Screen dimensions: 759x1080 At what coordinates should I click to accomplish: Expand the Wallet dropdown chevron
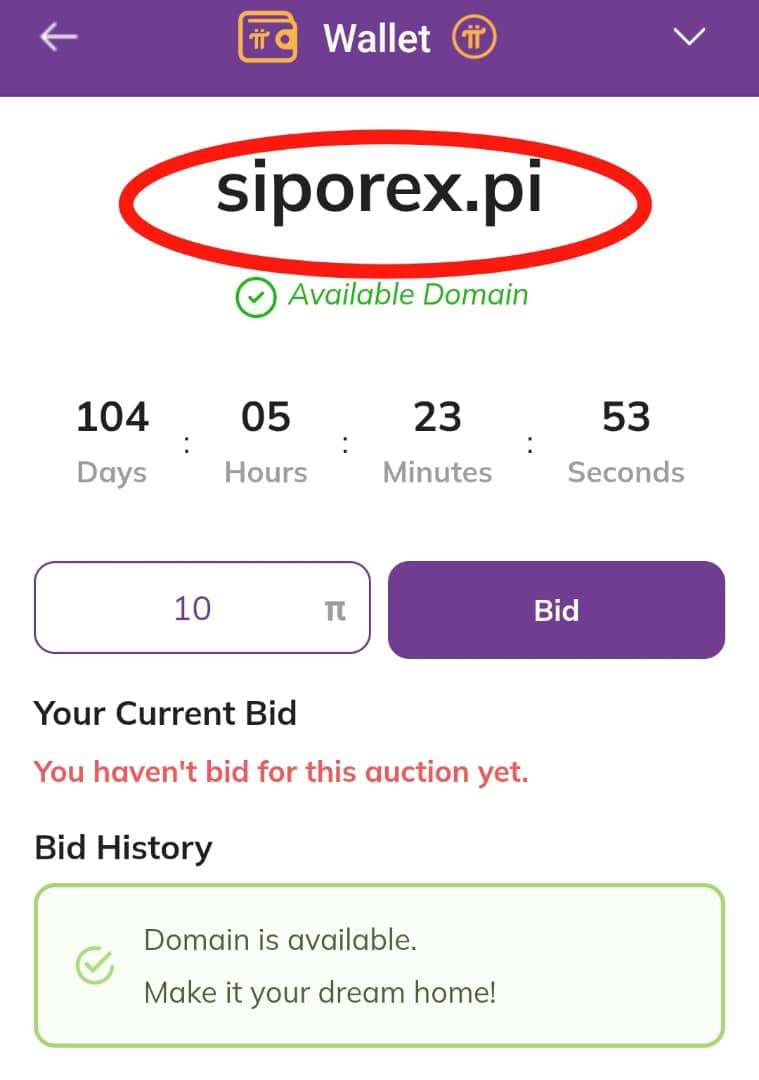coord(689,38)
